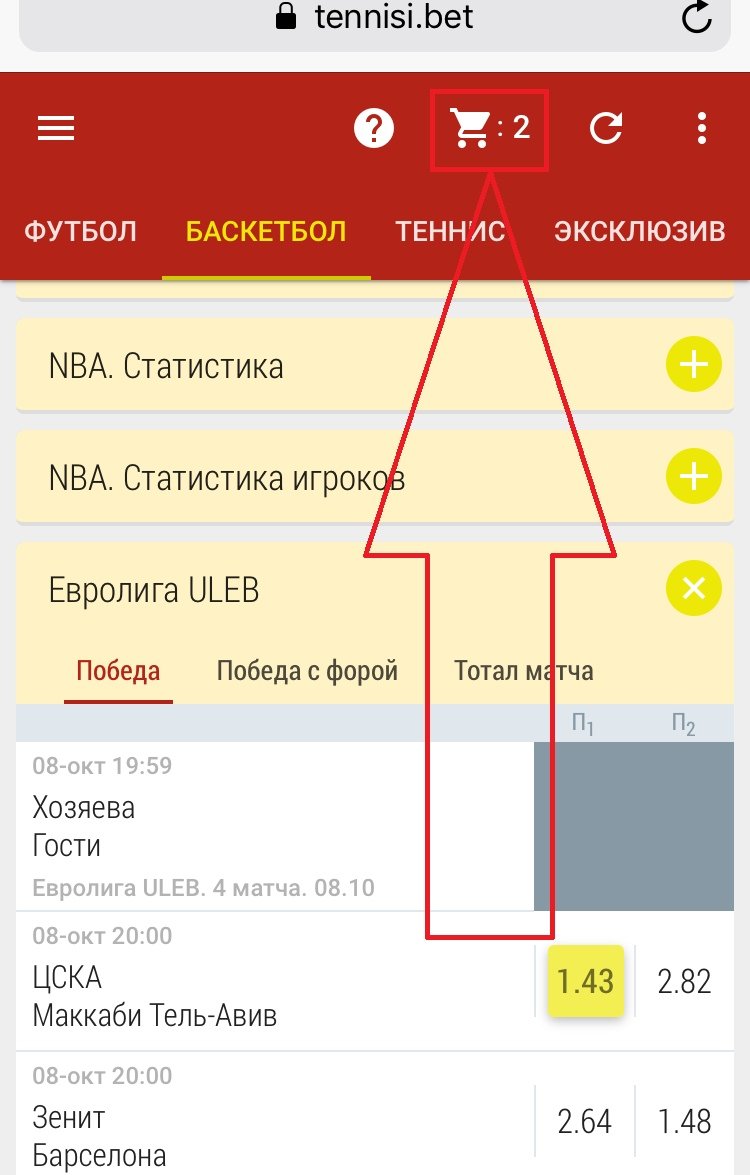Switch to the ФУТБОЛ tab
Viewport: 750px width, 1175px height.
pyautogui.click(x=80, y=232)
